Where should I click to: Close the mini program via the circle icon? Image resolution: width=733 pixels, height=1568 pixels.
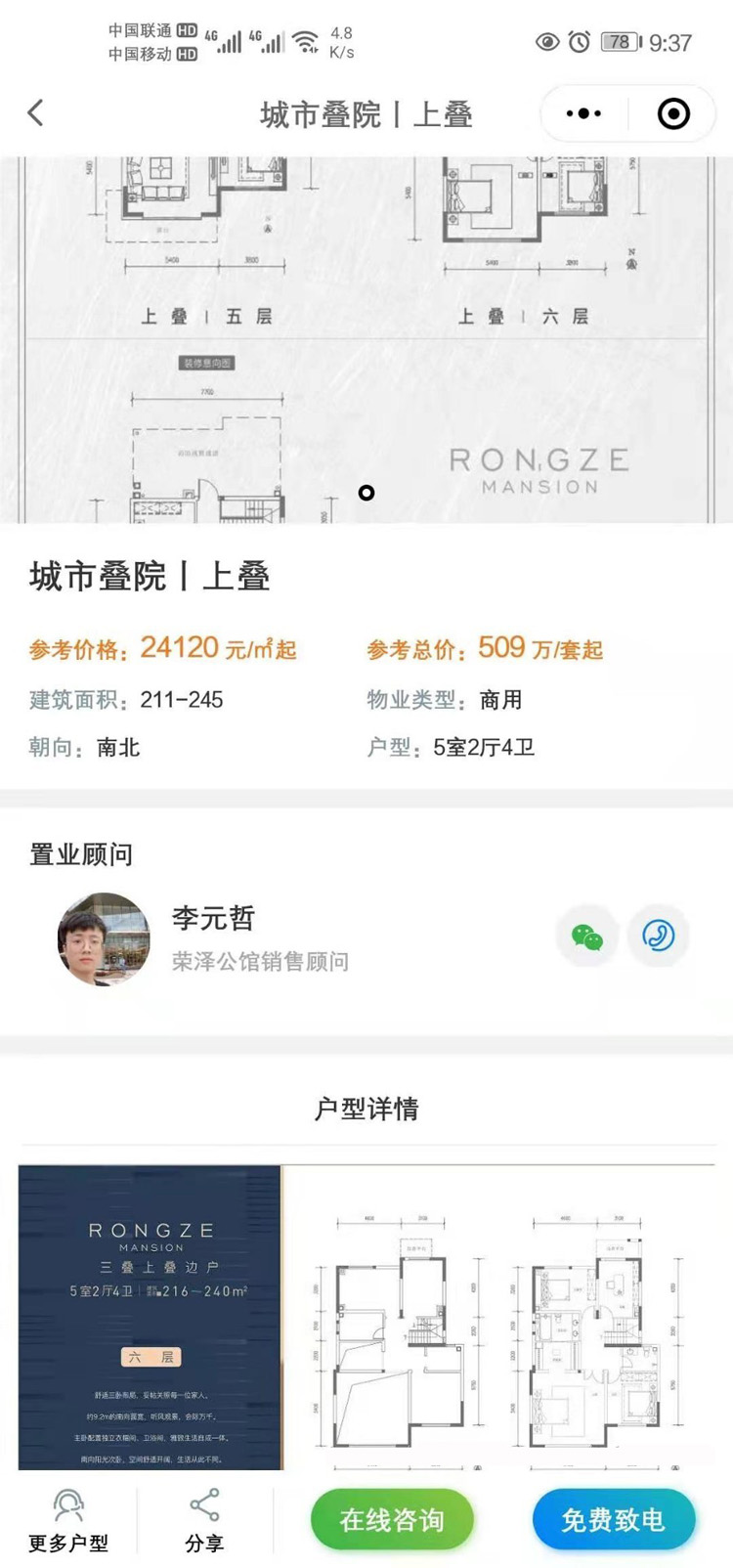pyautogui.click(x=673, y=113)
